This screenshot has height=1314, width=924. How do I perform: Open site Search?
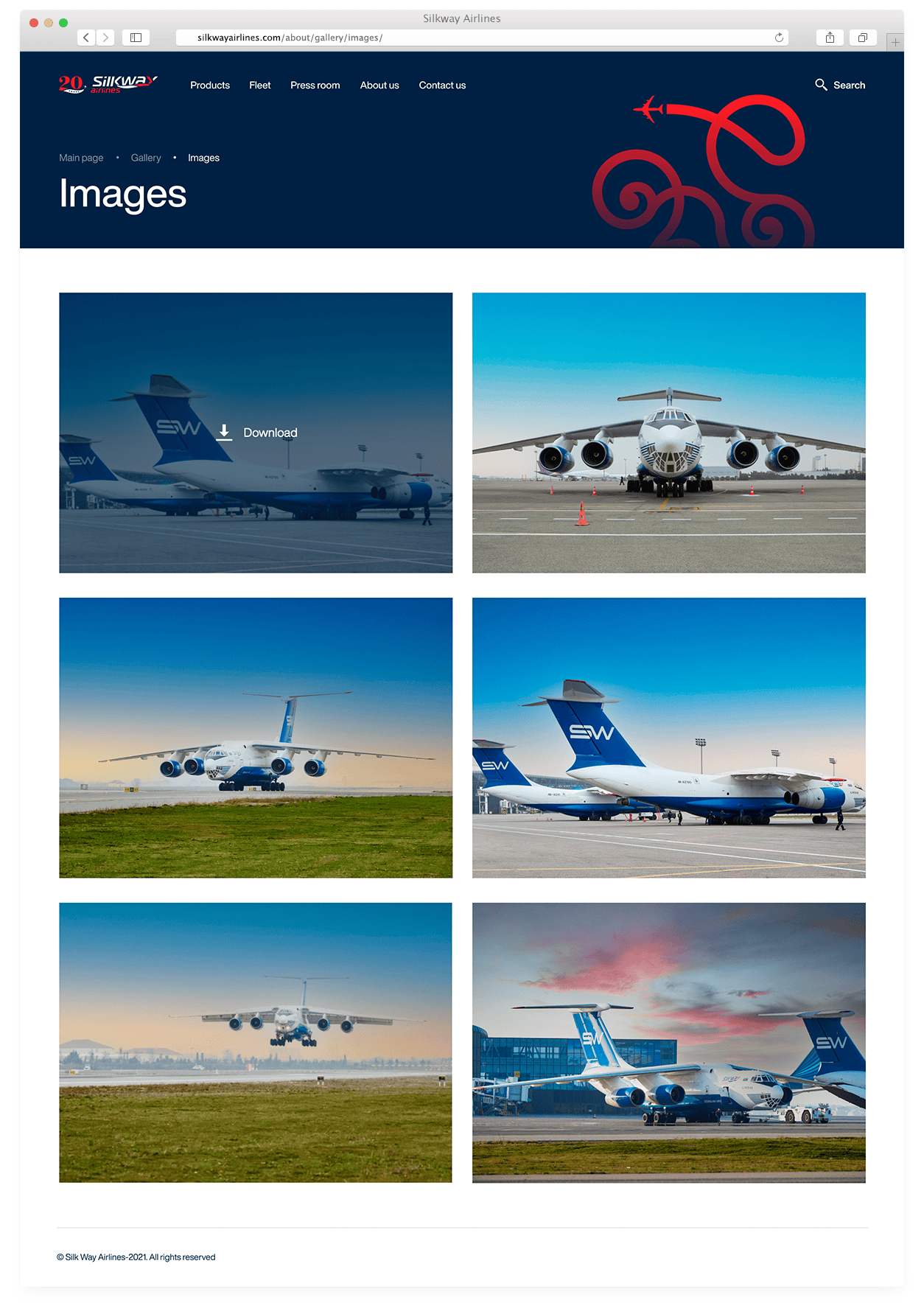point(840,85)
